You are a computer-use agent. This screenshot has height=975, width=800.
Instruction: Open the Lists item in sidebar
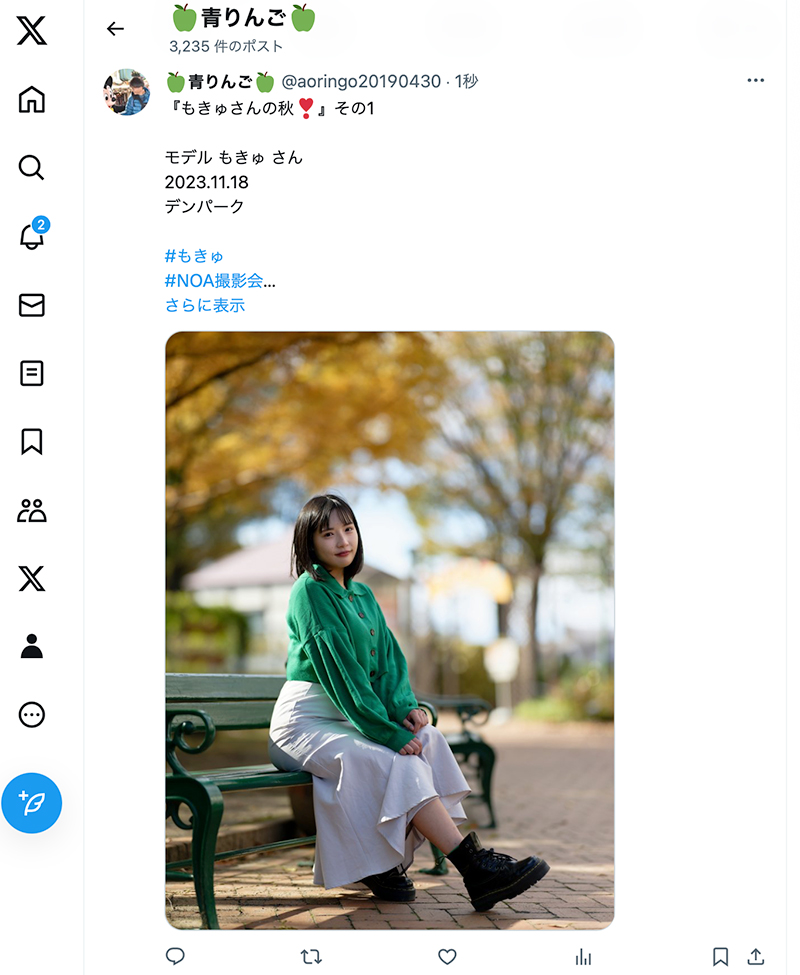click(32, 373)
